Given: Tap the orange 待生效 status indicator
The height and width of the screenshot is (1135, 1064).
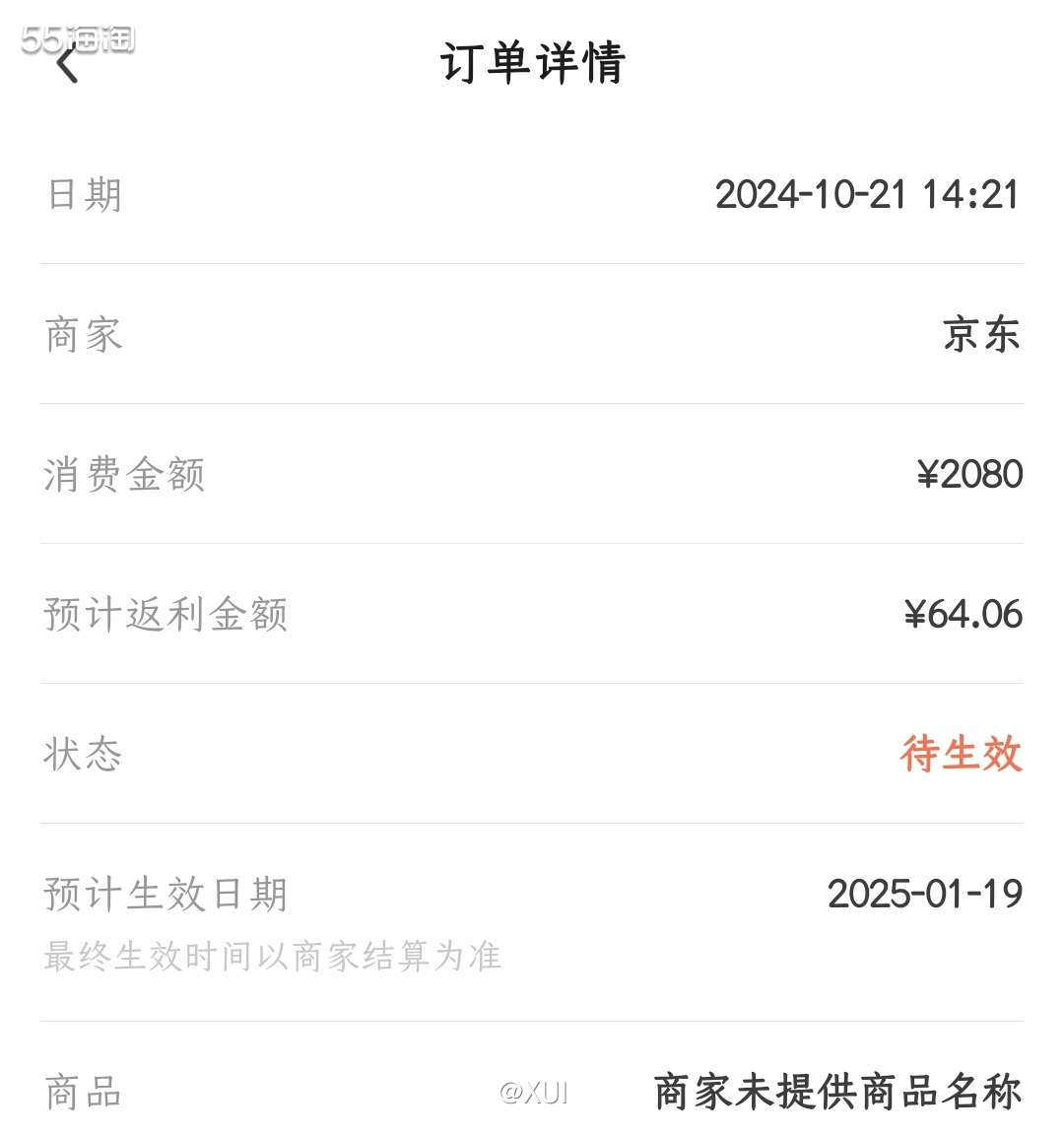Looking at the screenshot, I should [961, 754].
